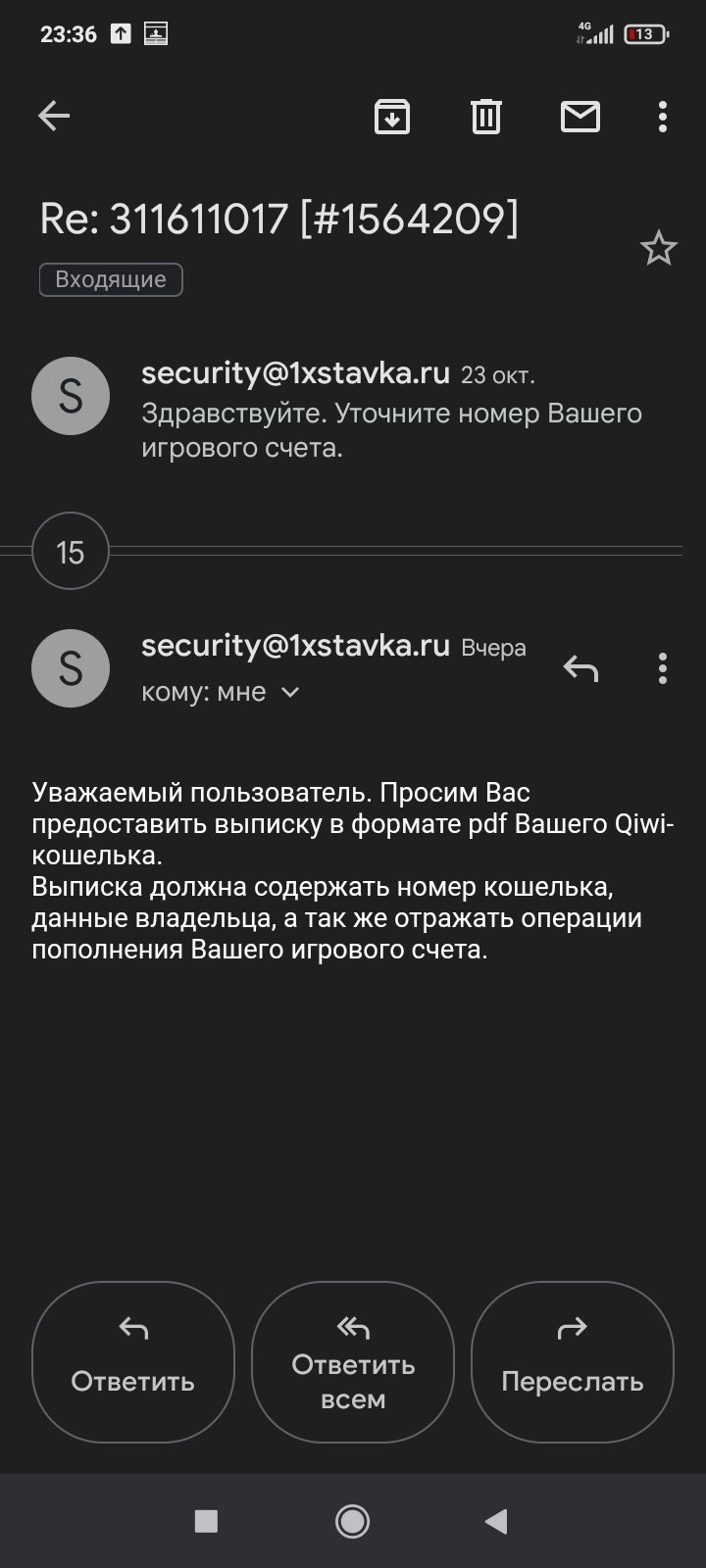This screenshot has width=706, height=1568.
Task: Go to the system home screen
Action: pyautogui.click(x=352, y=1521)
